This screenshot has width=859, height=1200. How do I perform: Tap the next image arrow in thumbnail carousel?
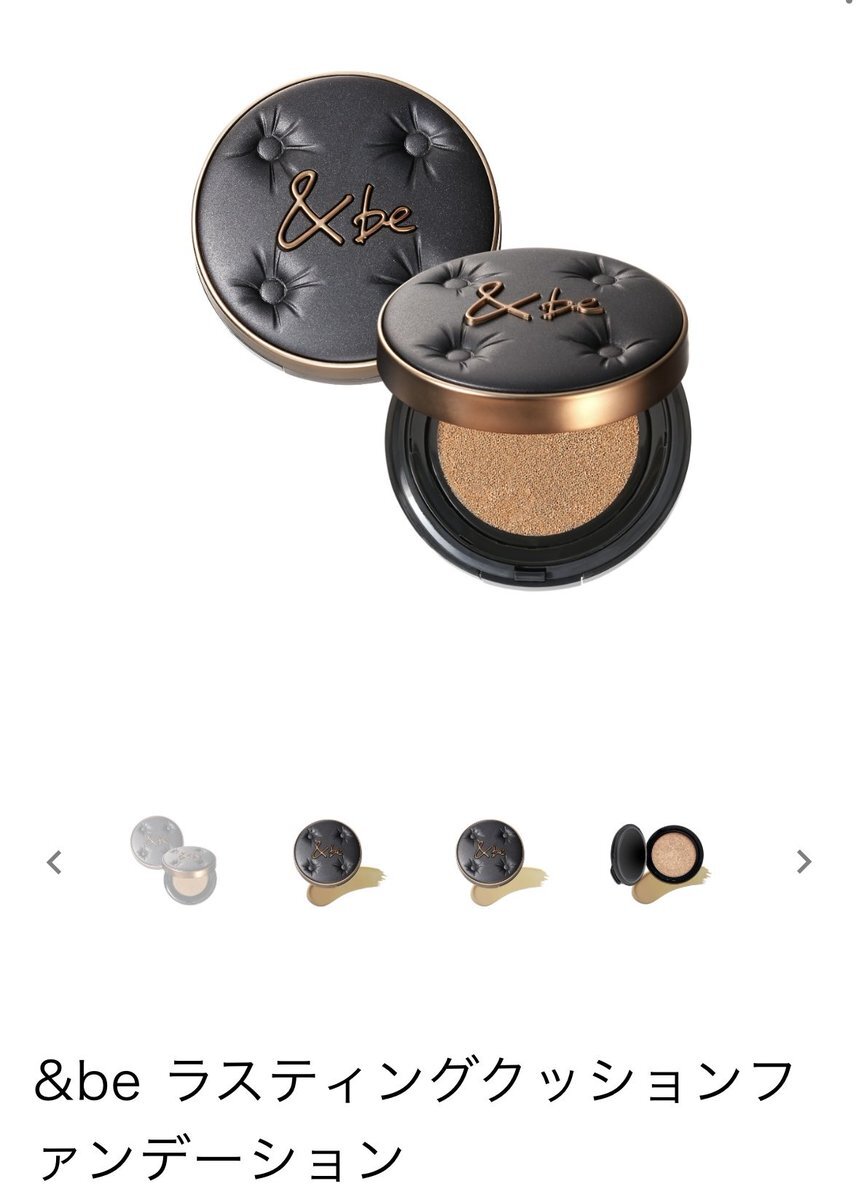pyautogui.click(x=803, y=862)
